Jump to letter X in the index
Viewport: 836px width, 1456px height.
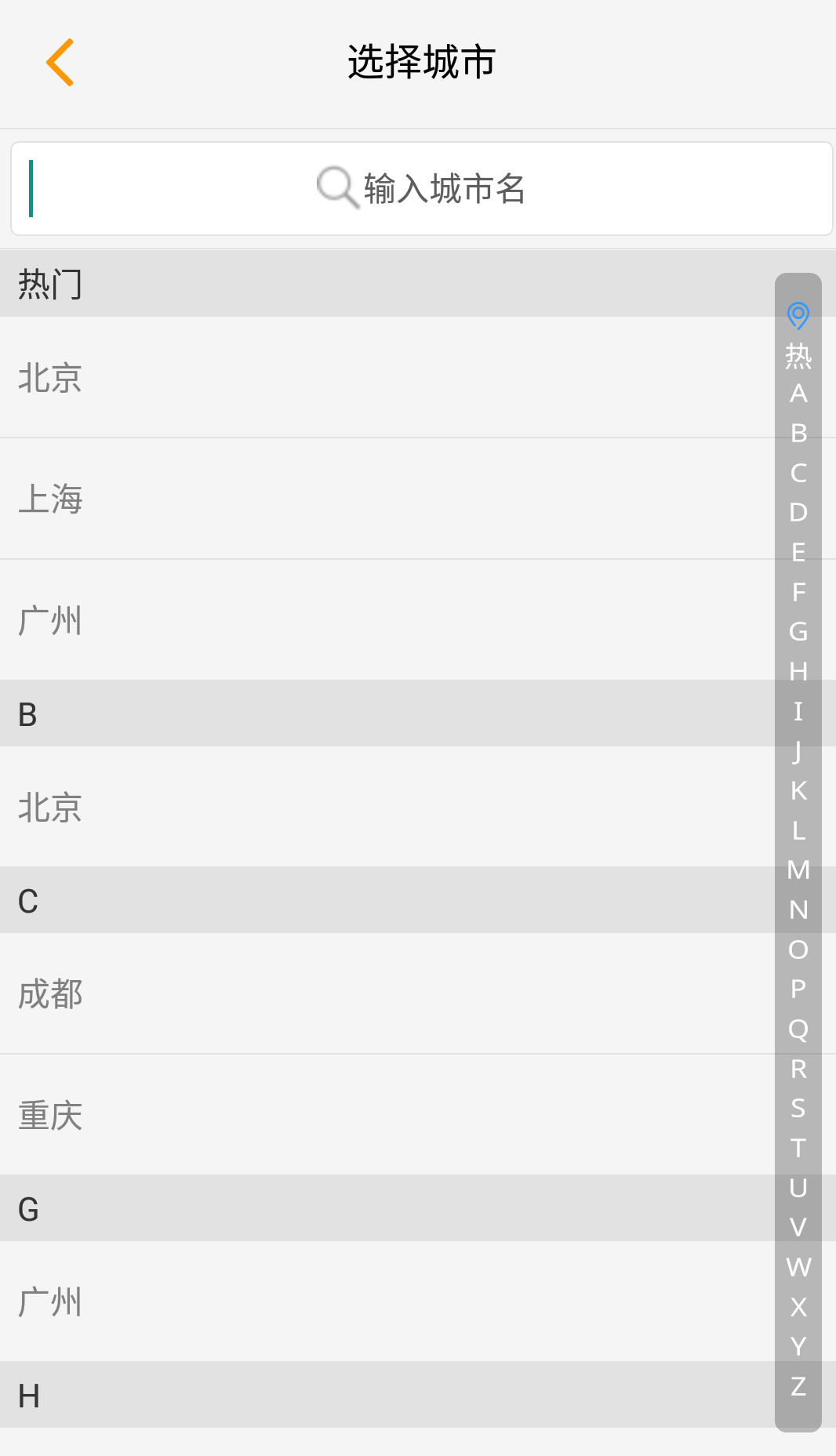798,1307
